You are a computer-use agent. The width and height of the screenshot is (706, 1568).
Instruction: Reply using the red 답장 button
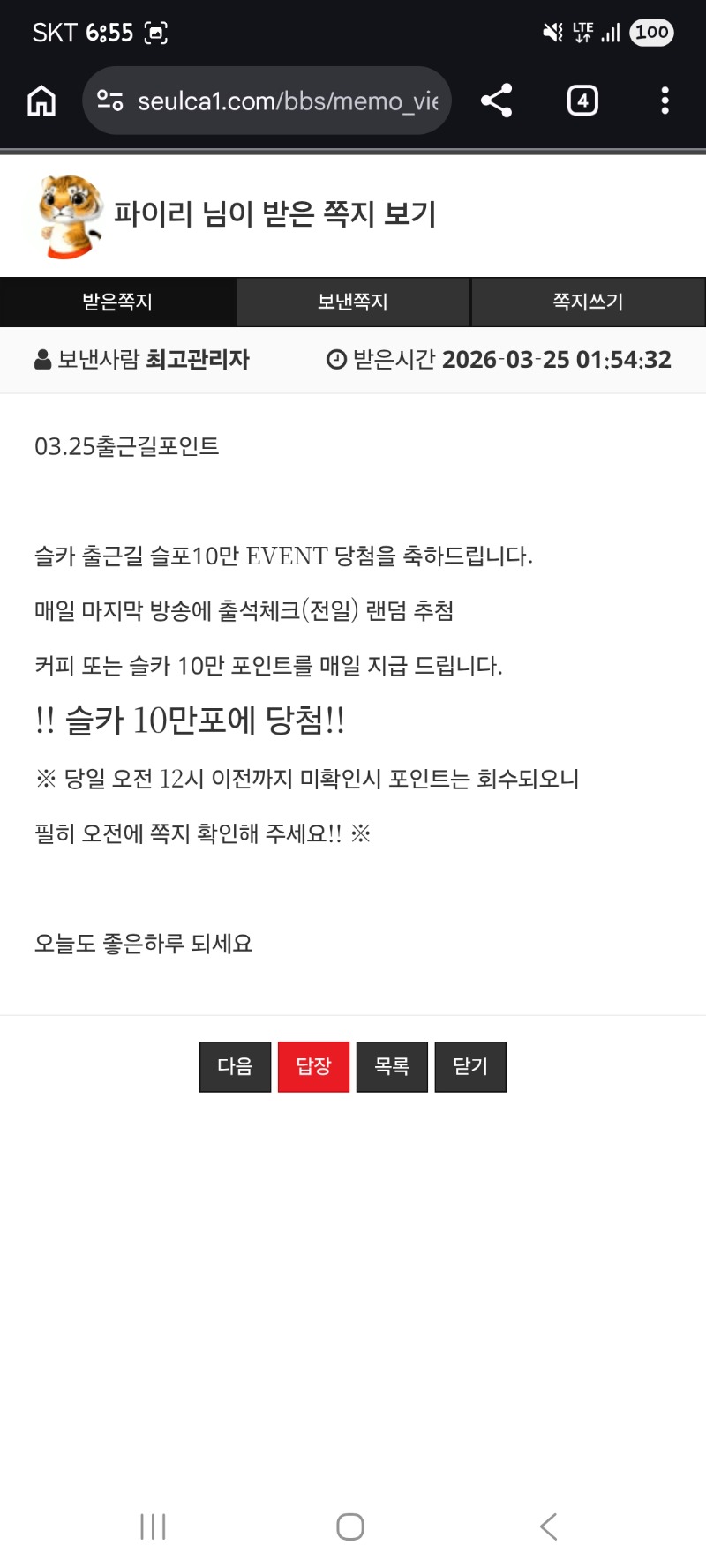click(313, 1066)
